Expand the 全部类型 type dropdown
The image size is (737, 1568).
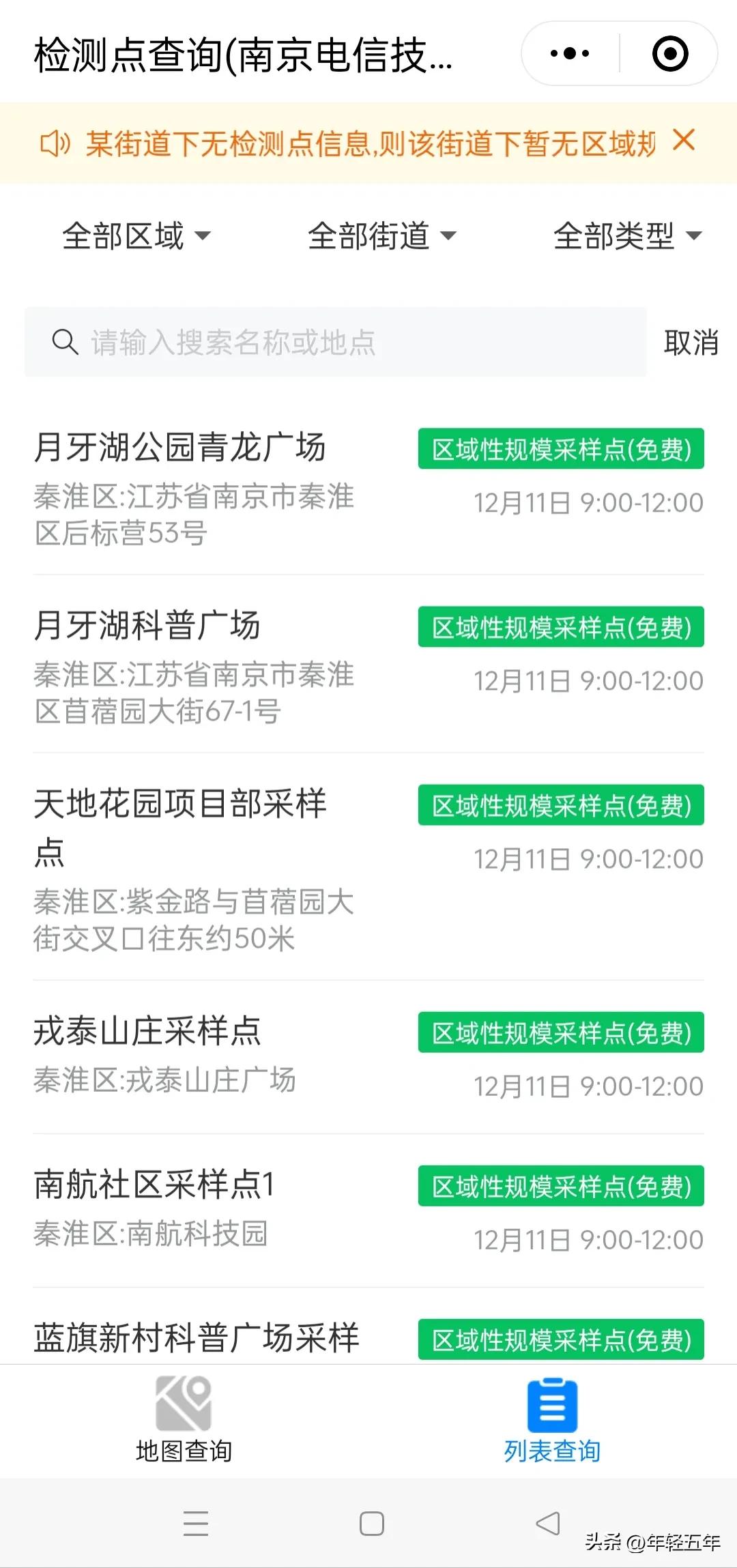(626, 235)
